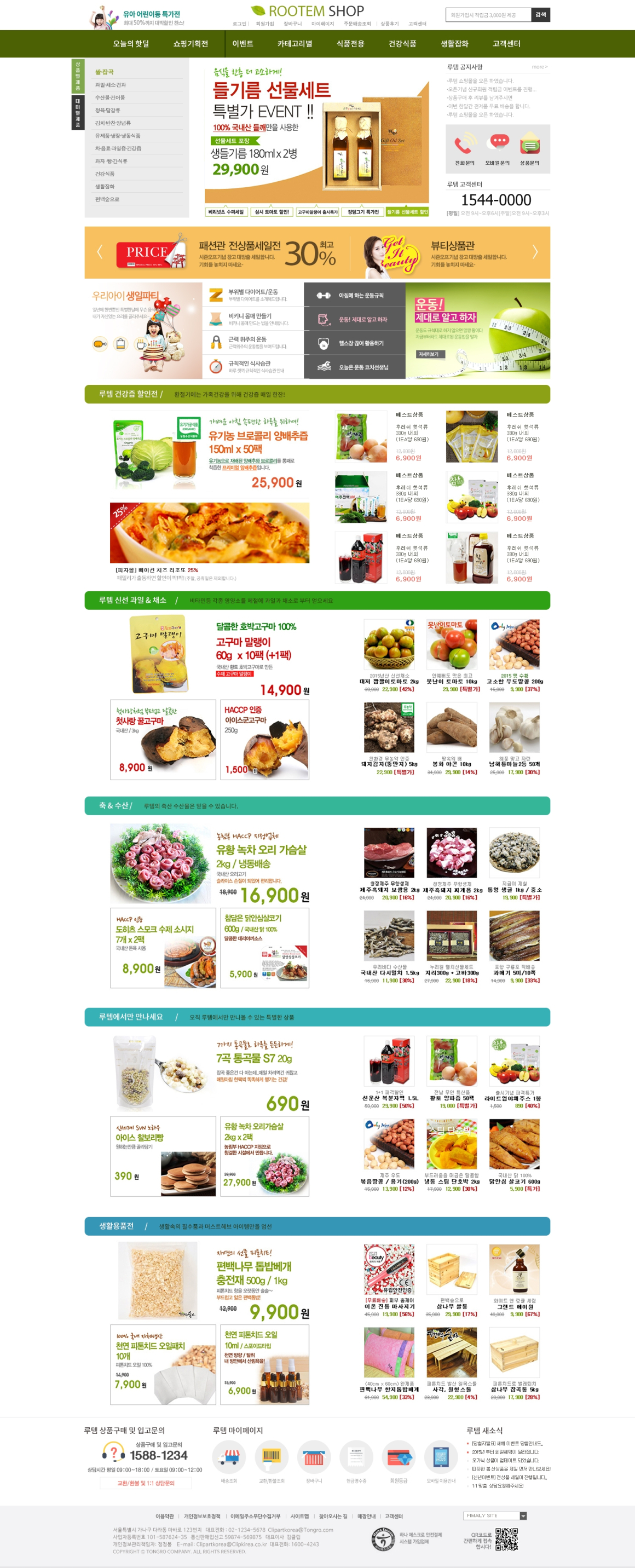This screenshot has height=1568, width=635.
Task: Show more 루템 공지사항 notices
Action: pos(539,67)
